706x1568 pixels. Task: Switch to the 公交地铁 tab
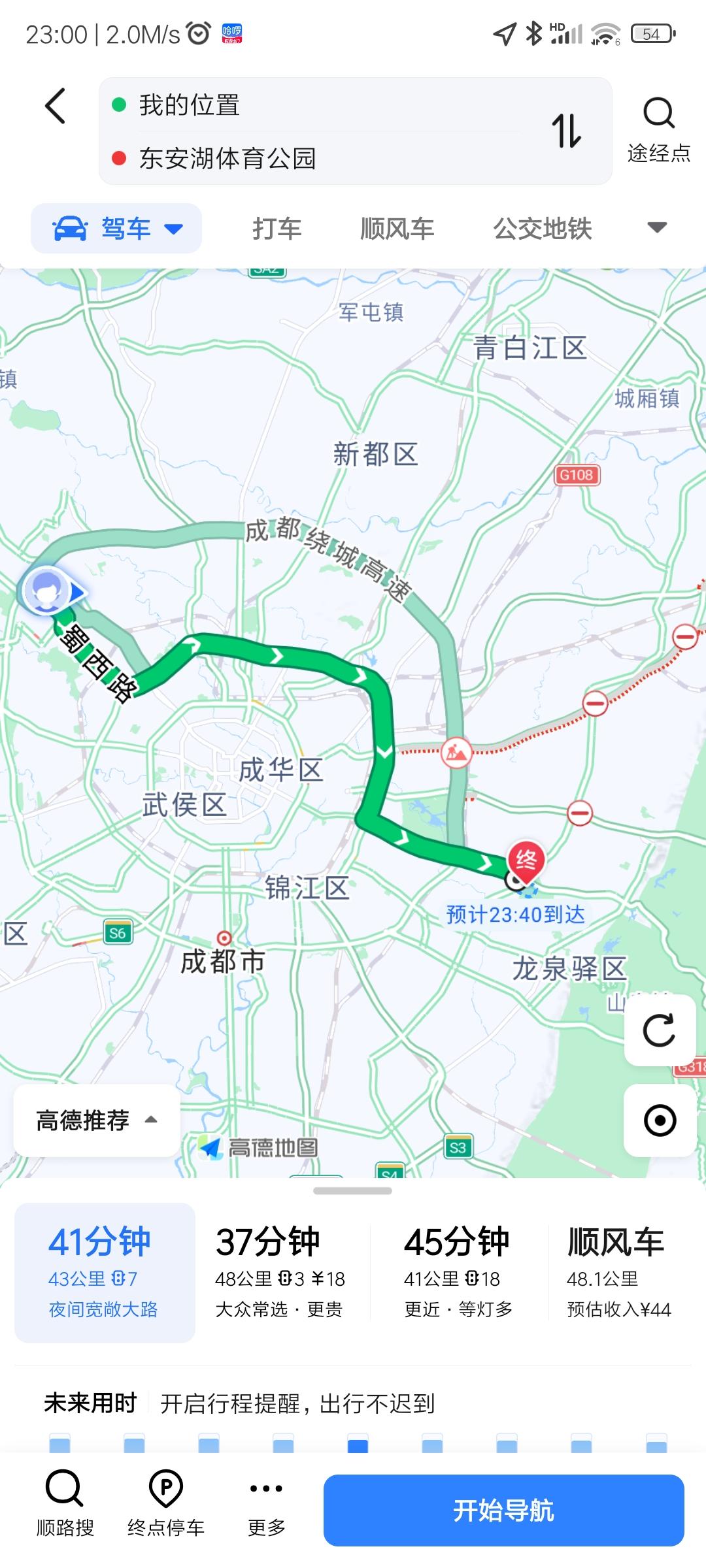click(x=543, y=229)
